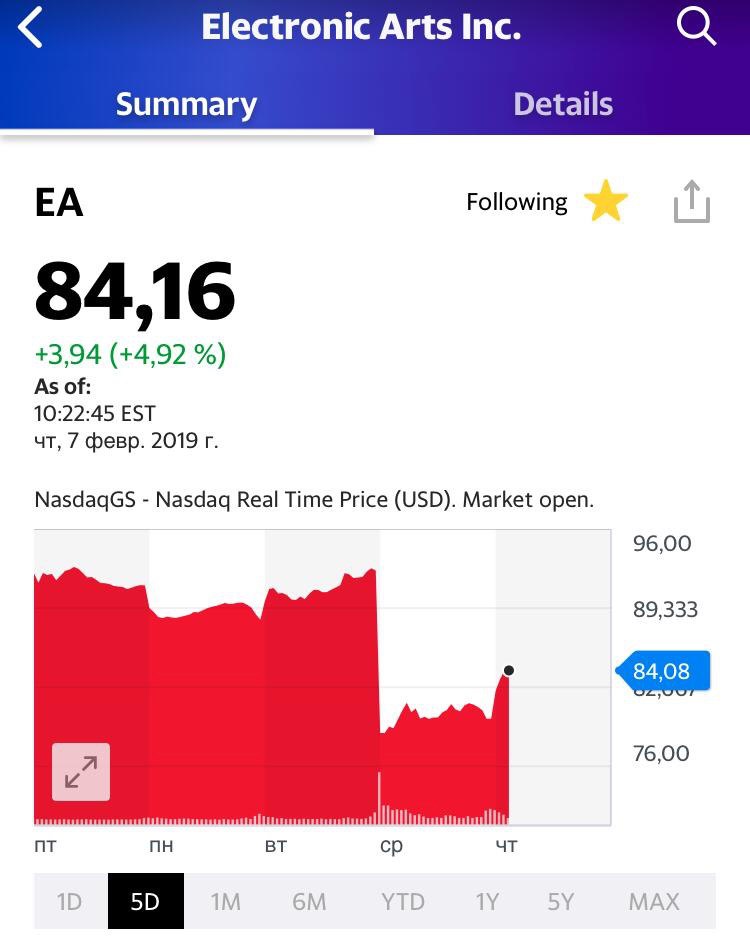Select the Summary tab
The width and height of the screenshot is (750, 950).
coord(187,104)
